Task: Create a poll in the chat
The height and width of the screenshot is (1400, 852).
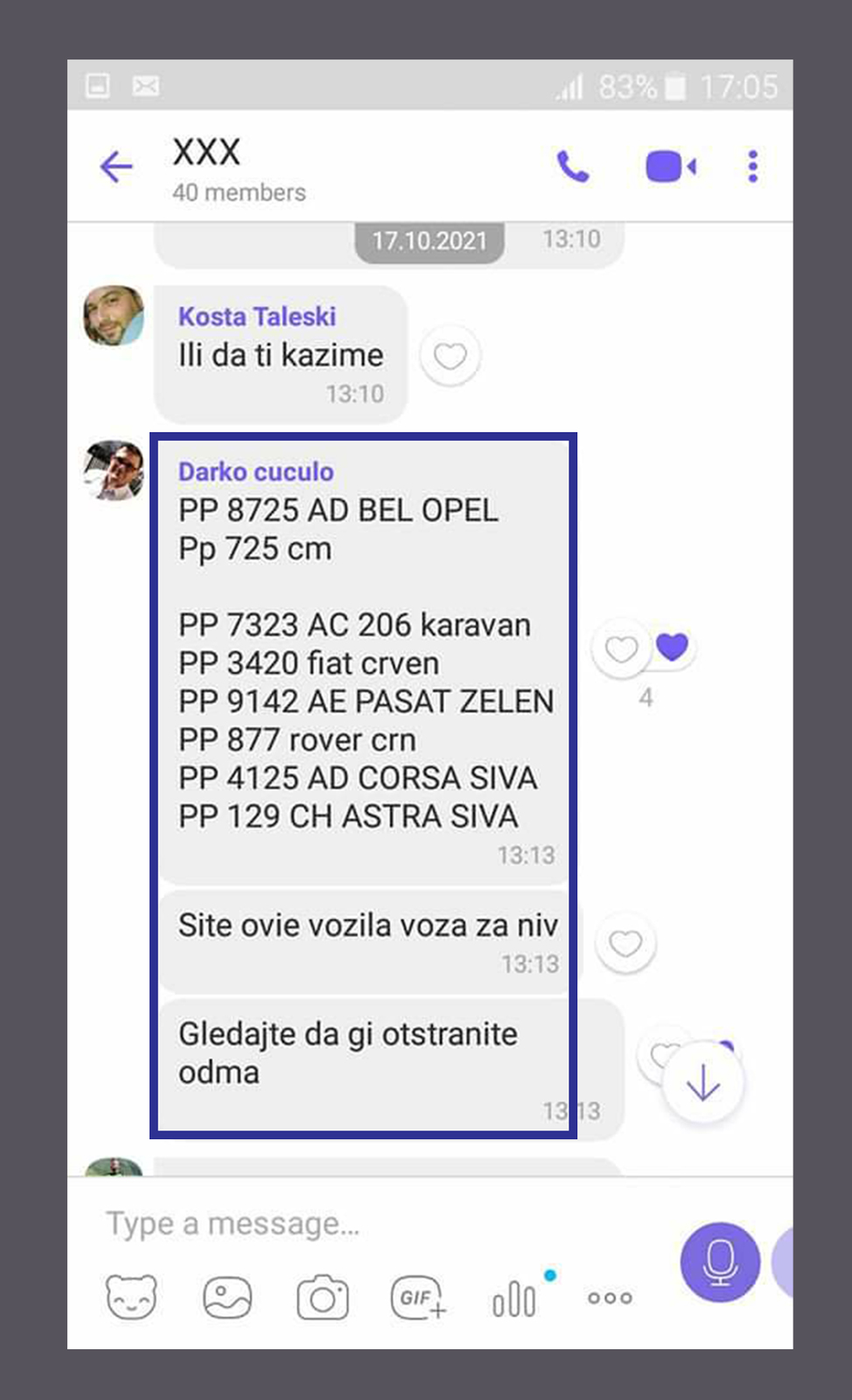Action: point(514,1298)
